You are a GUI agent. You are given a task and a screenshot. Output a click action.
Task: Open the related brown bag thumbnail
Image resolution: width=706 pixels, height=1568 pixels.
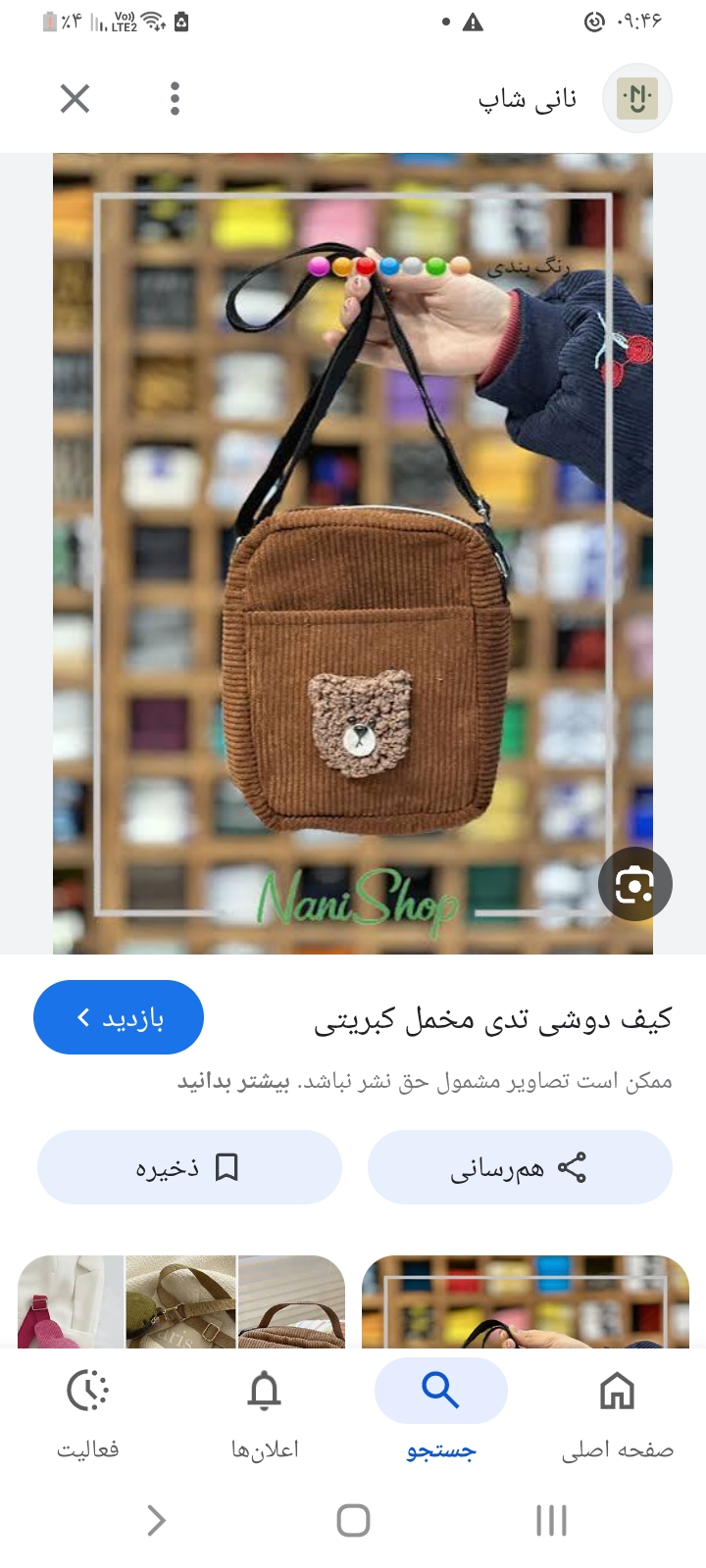(x=526, y=1301)
